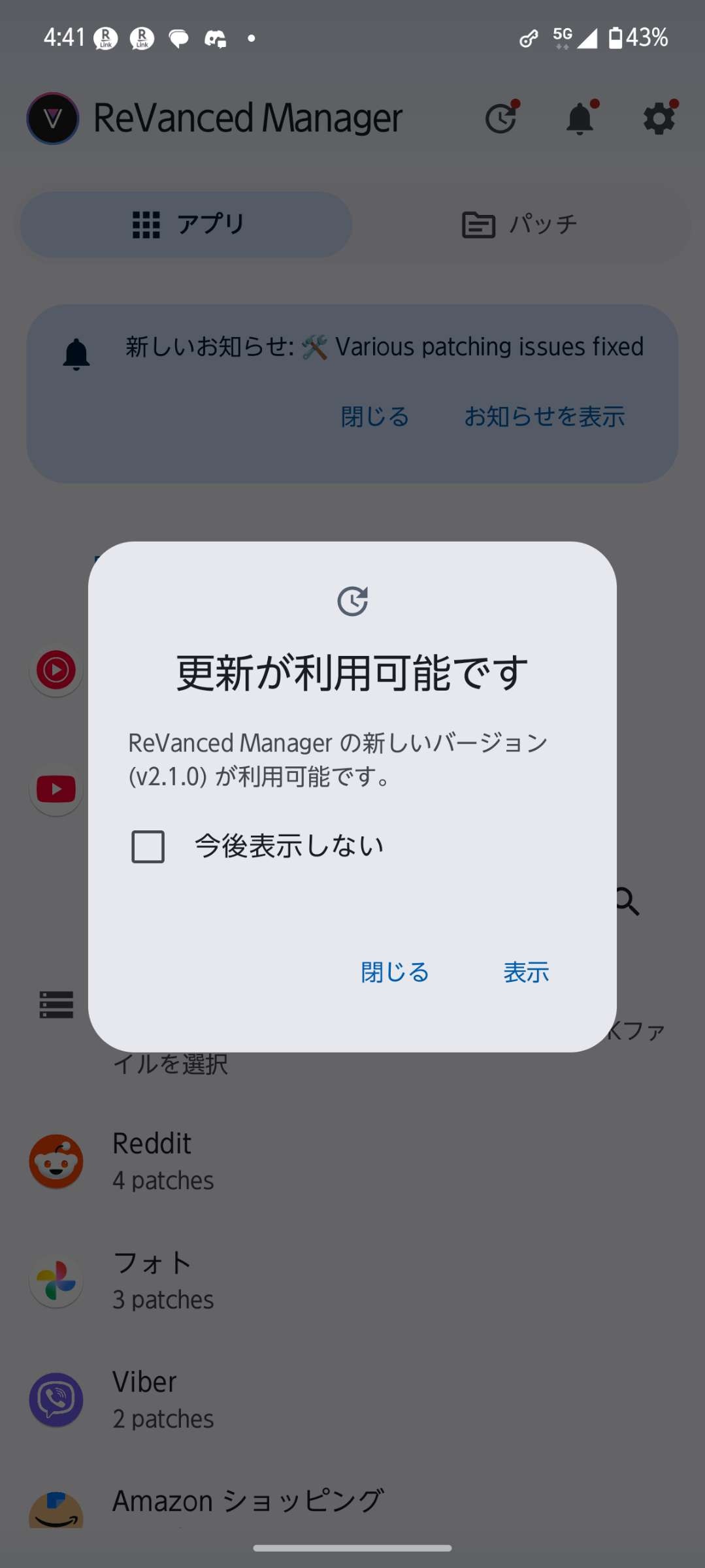Image resolution: width=705 pixels, height=1568 pixels.
Task: Tap 表示 to view the update
Action: click(x=526, y=972)
